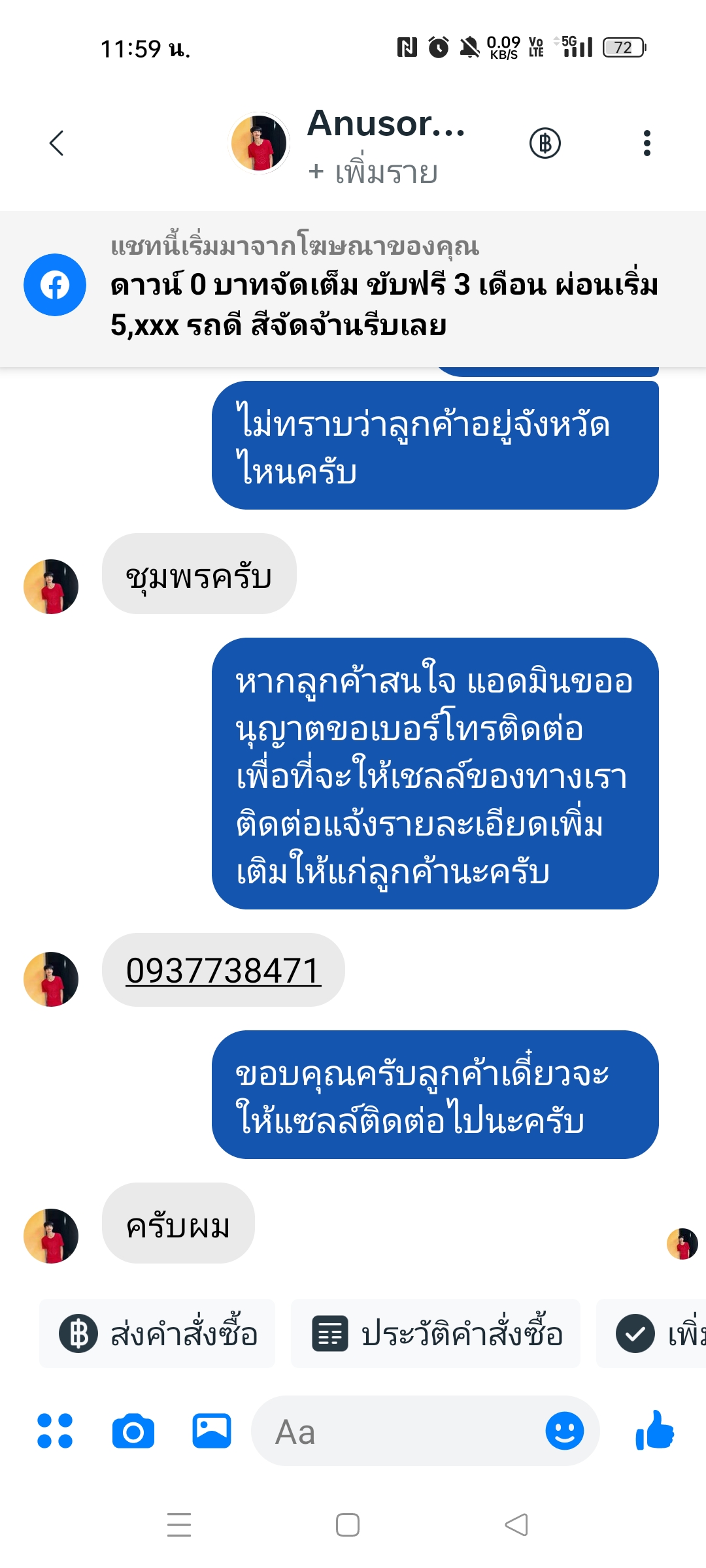Open the four-dot more actions menu

click(55, 1431)
